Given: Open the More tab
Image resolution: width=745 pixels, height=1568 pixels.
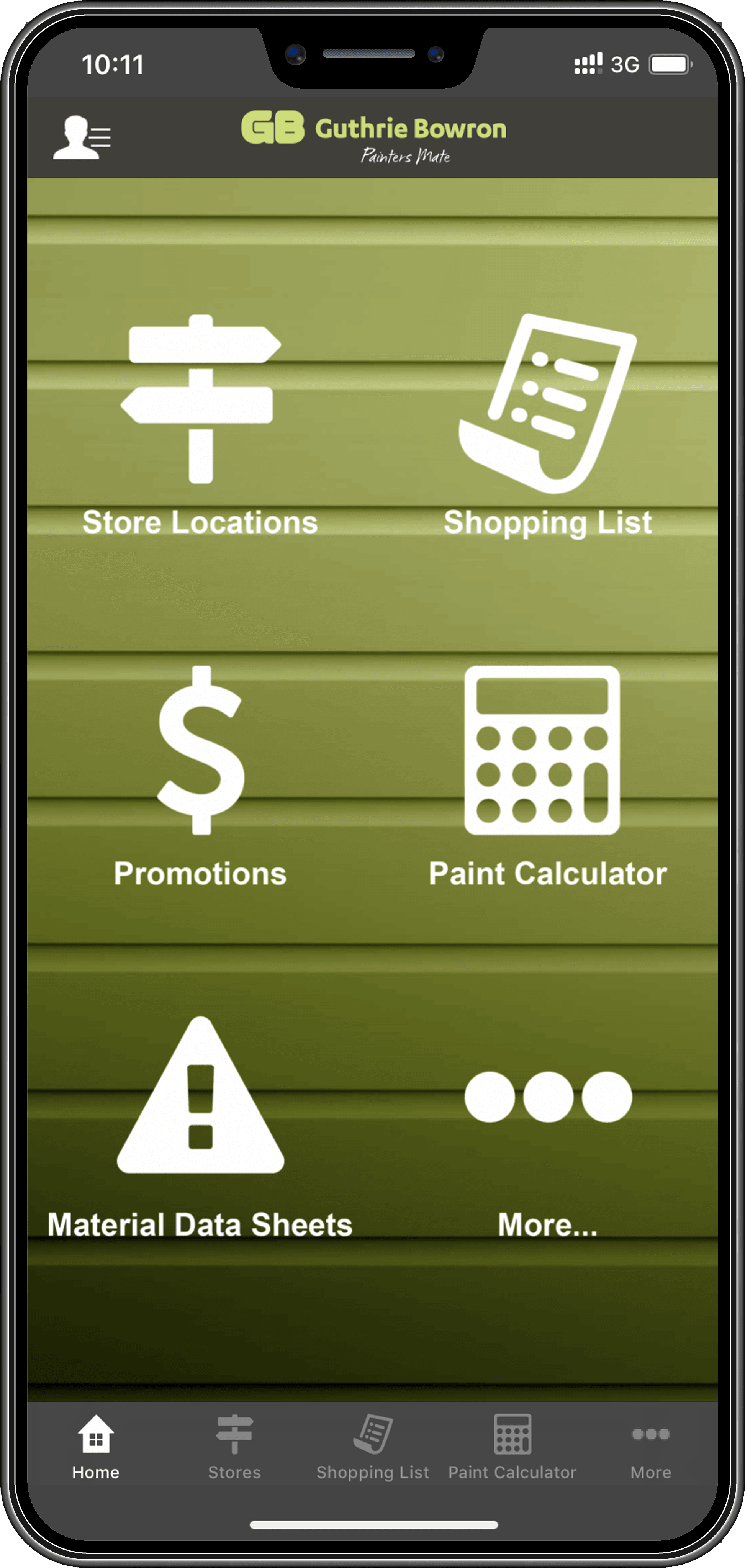Looking at the screenshot, I should point(650,1447).
